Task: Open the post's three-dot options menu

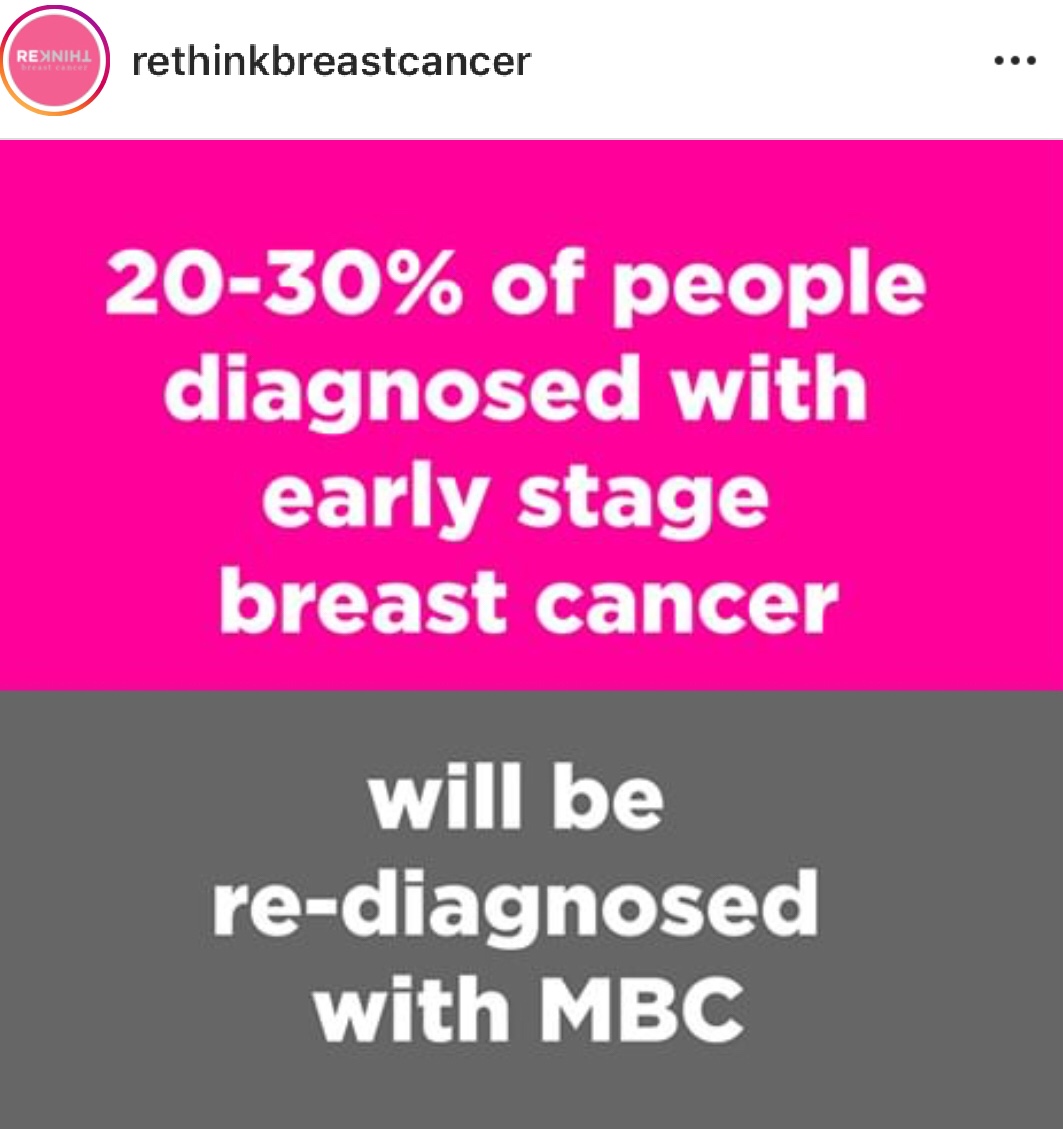Action: 1014,61
